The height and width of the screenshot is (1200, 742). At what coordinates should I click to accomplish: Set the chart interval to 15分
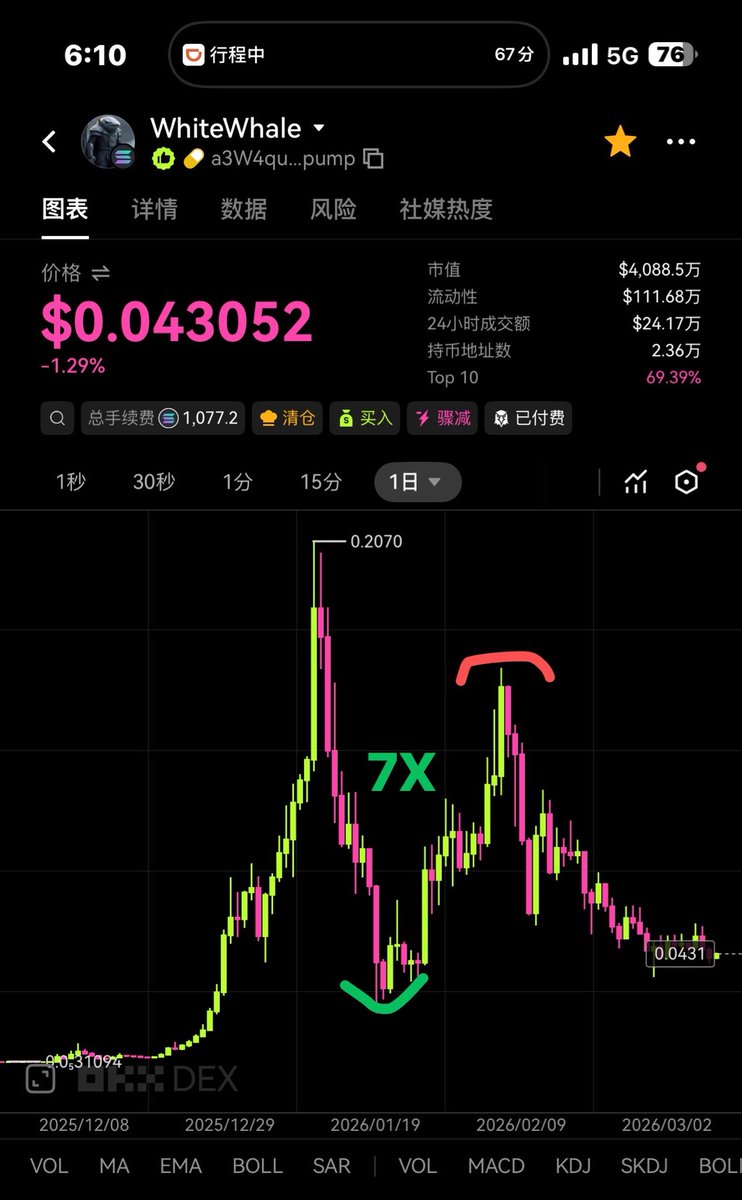point(321,482)
